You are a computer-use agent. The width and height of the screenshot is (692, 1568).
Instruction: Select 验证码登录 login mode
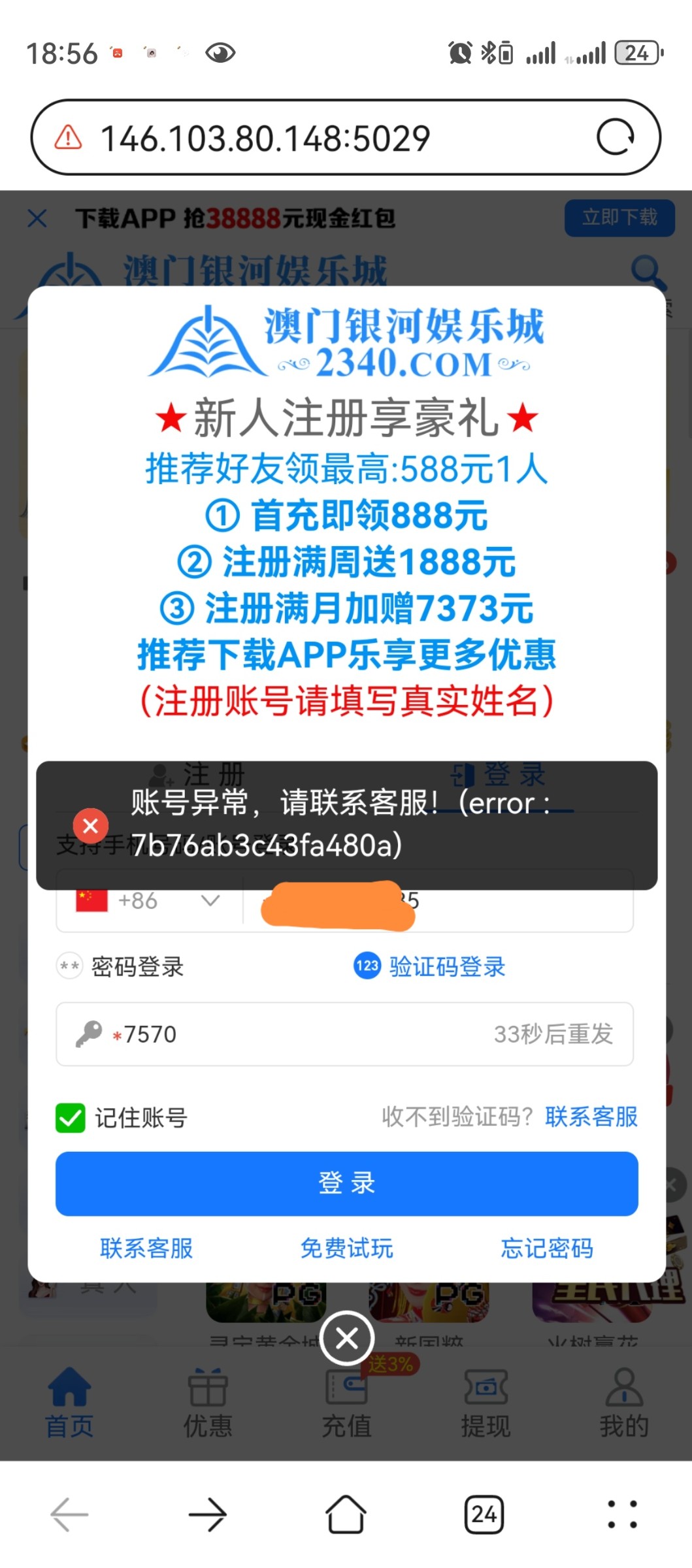(x=430, y=966)
